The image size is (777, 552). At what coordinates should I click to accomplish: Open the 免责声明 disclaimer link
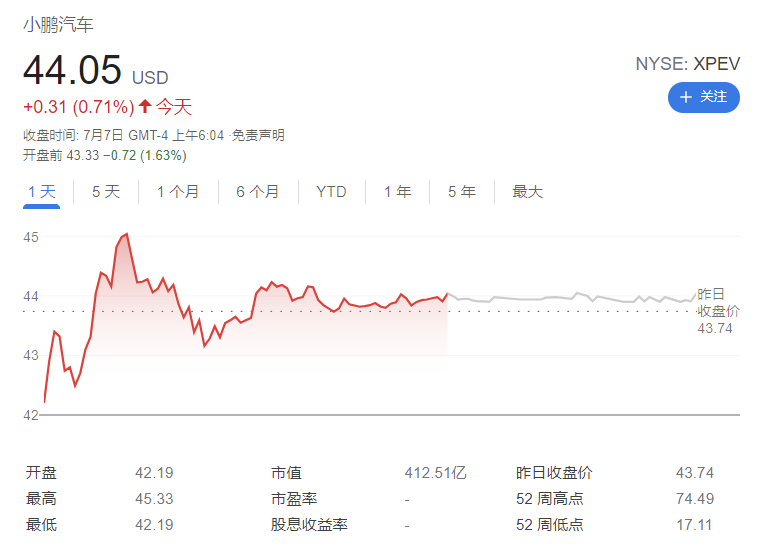258,135
